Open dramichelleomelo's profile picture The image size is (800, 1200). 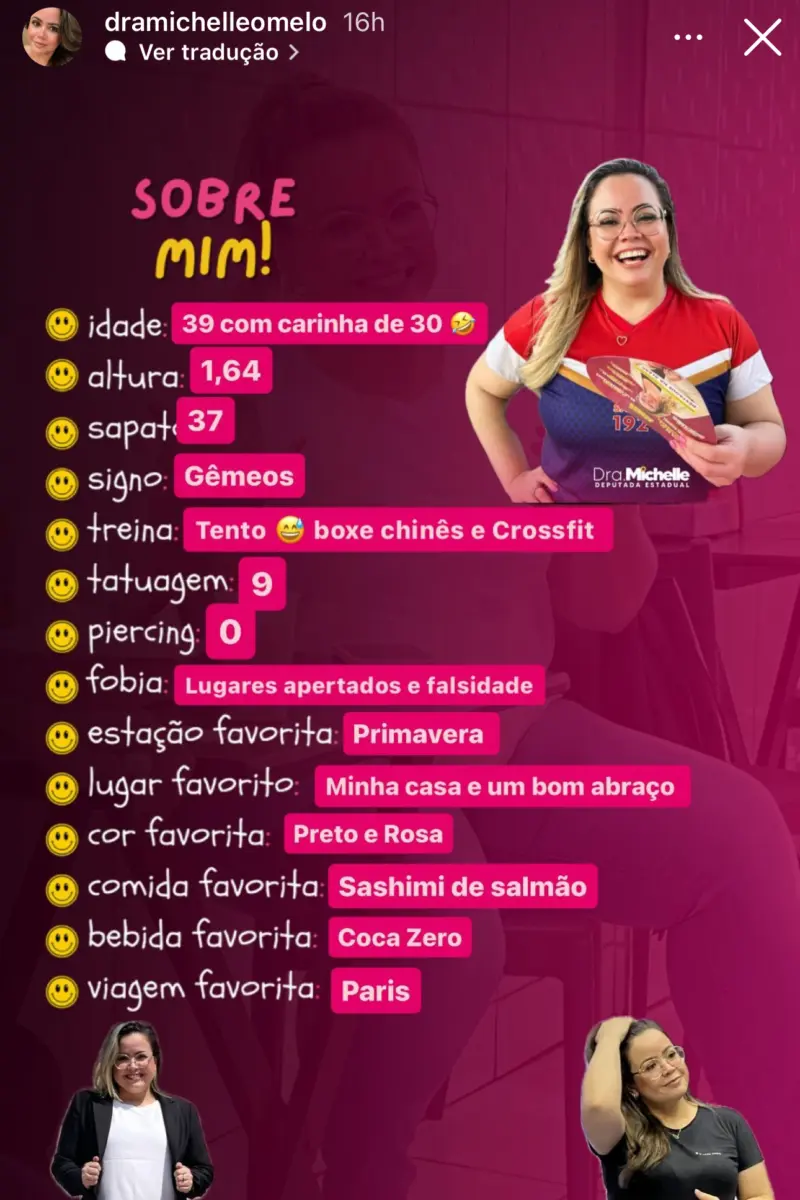(52, 37)
